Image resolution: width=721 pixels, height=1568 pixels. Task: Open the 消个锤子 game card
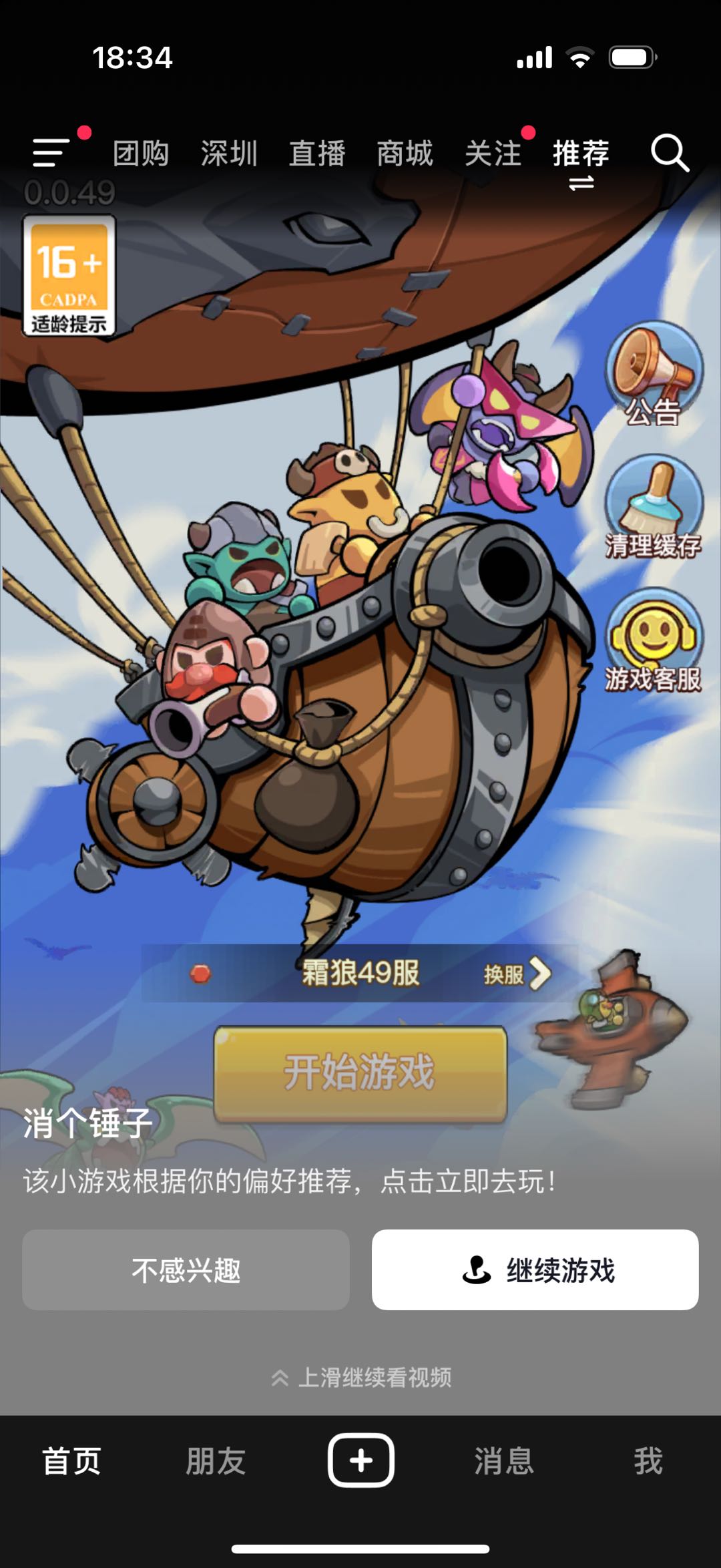pyautogui.click(x=88, y=1123)
